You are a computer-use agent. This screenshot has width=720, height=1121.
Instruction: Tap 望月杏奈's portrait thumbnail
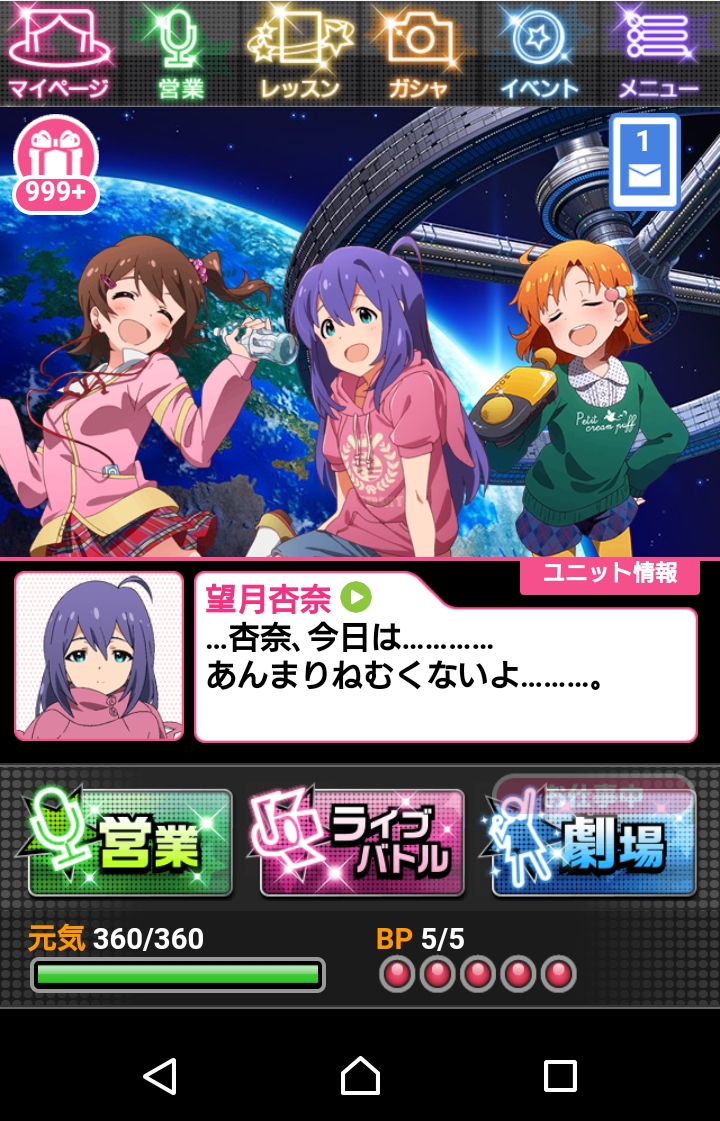point(99,656)
